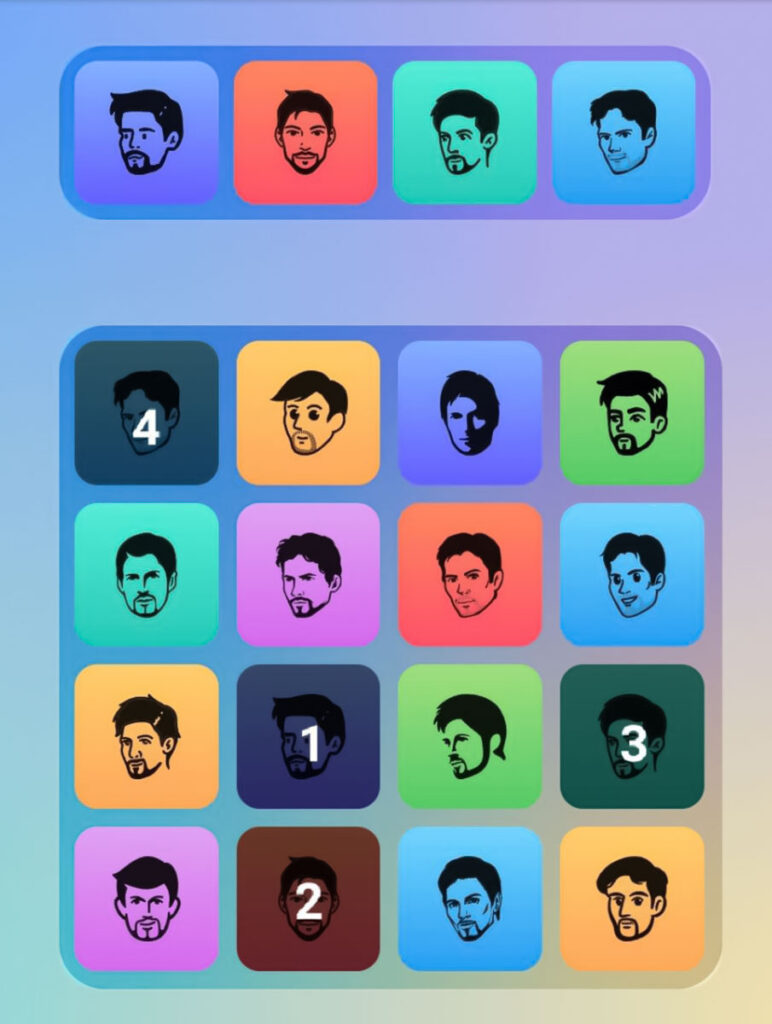Deselect the dark tile marked with number 1

pyautogui.click(x=308, y=736)
